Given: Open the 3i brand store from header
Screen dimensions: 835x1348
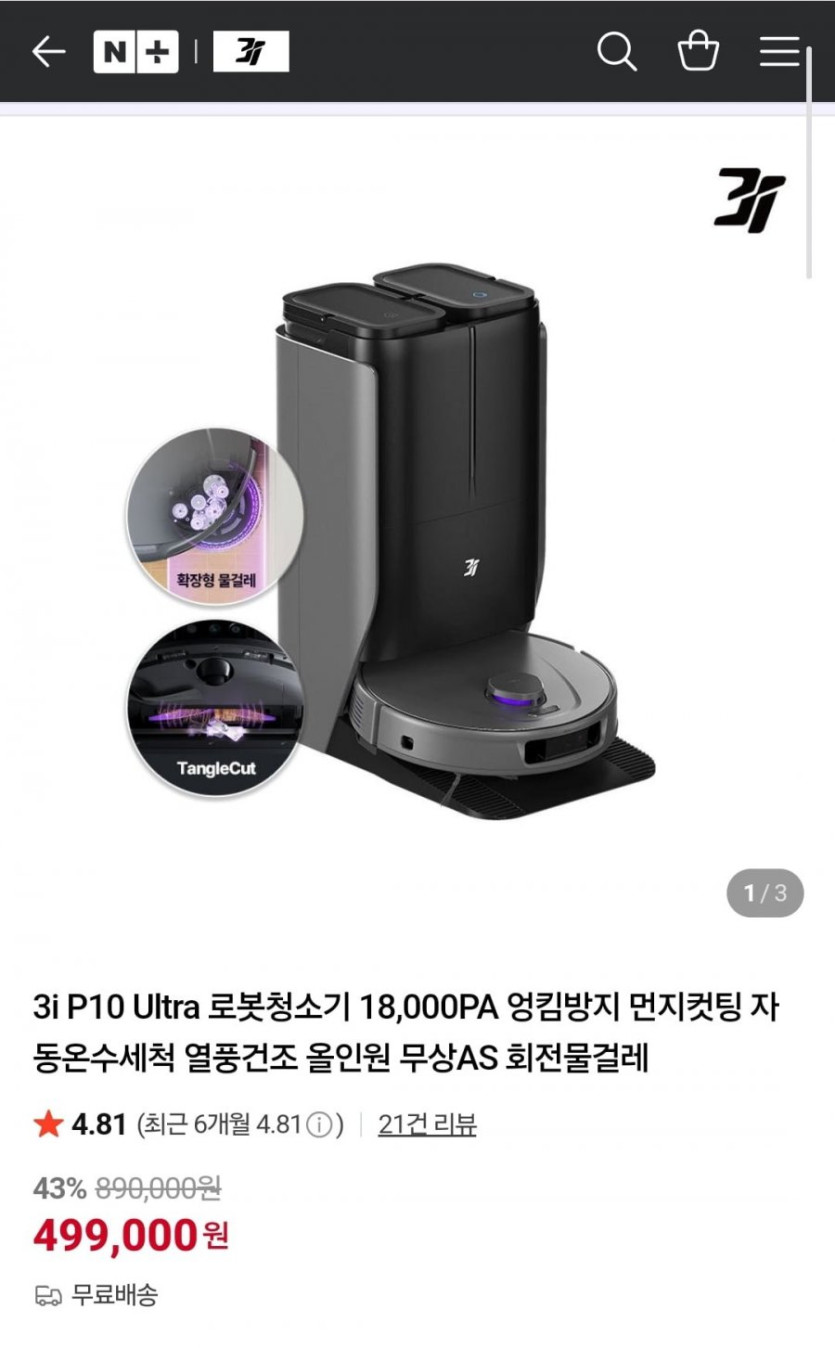Looking at the screenshot, I should tap(251, 52).
